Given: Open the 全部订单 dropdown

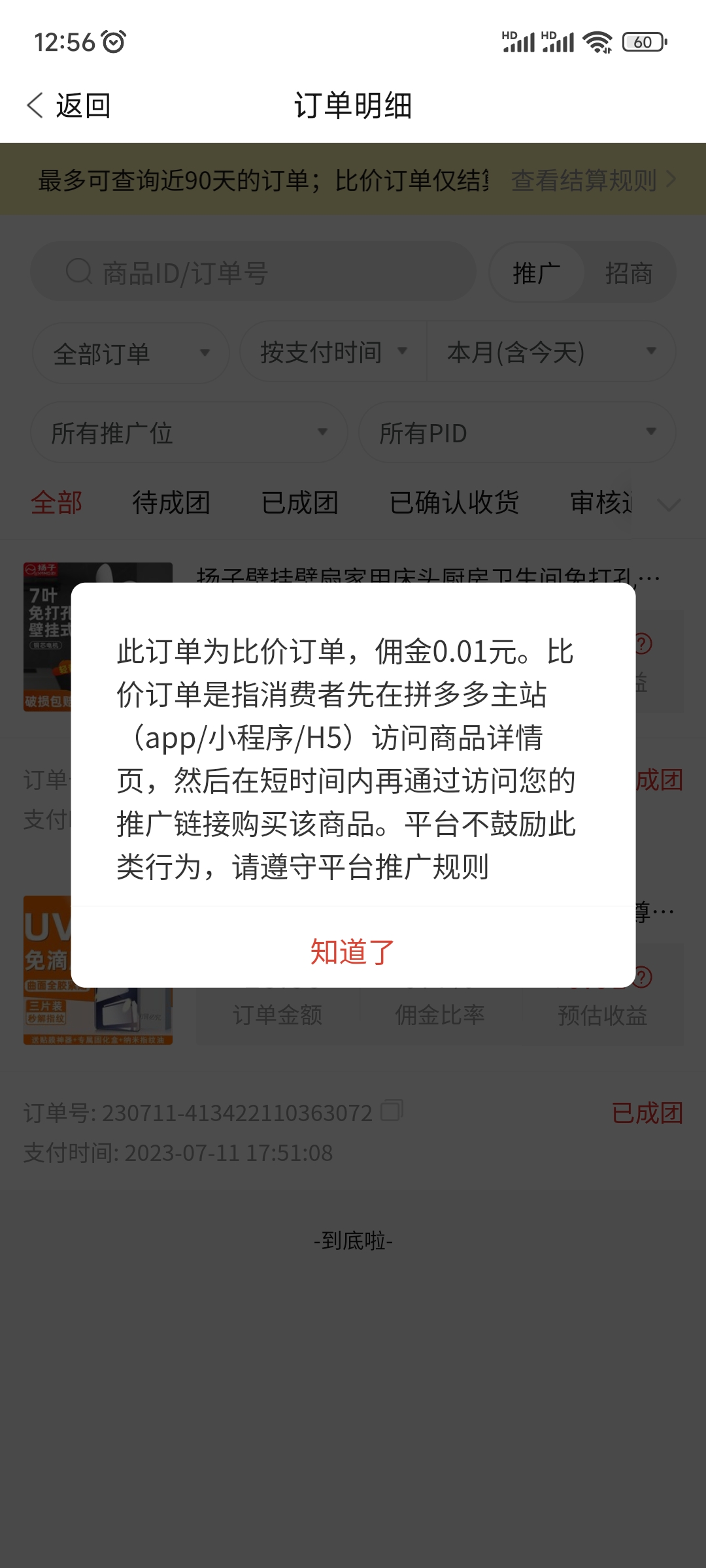Looking at the screenshot, I should [x=131, y=352].
